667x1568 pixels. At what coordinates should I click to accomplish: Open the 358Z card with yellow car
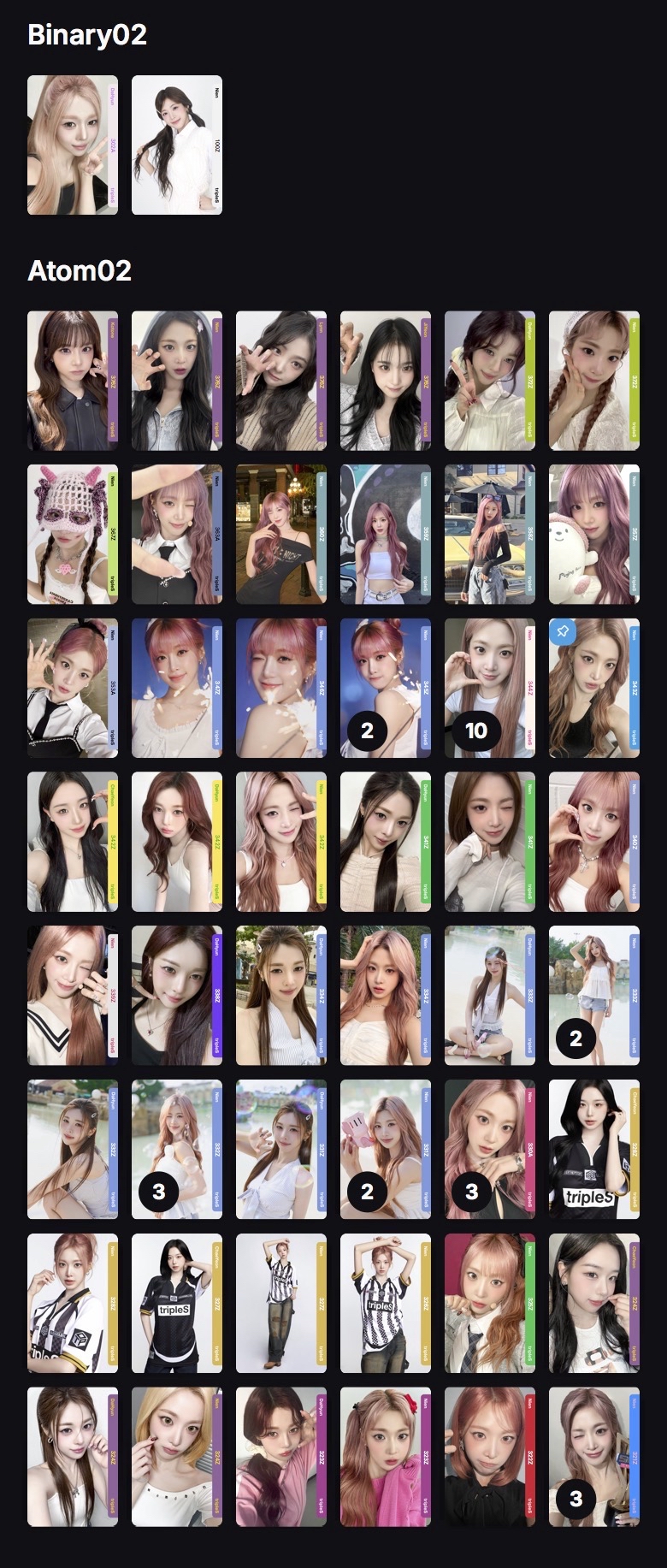pyautogui.click(x=490, y=534)
